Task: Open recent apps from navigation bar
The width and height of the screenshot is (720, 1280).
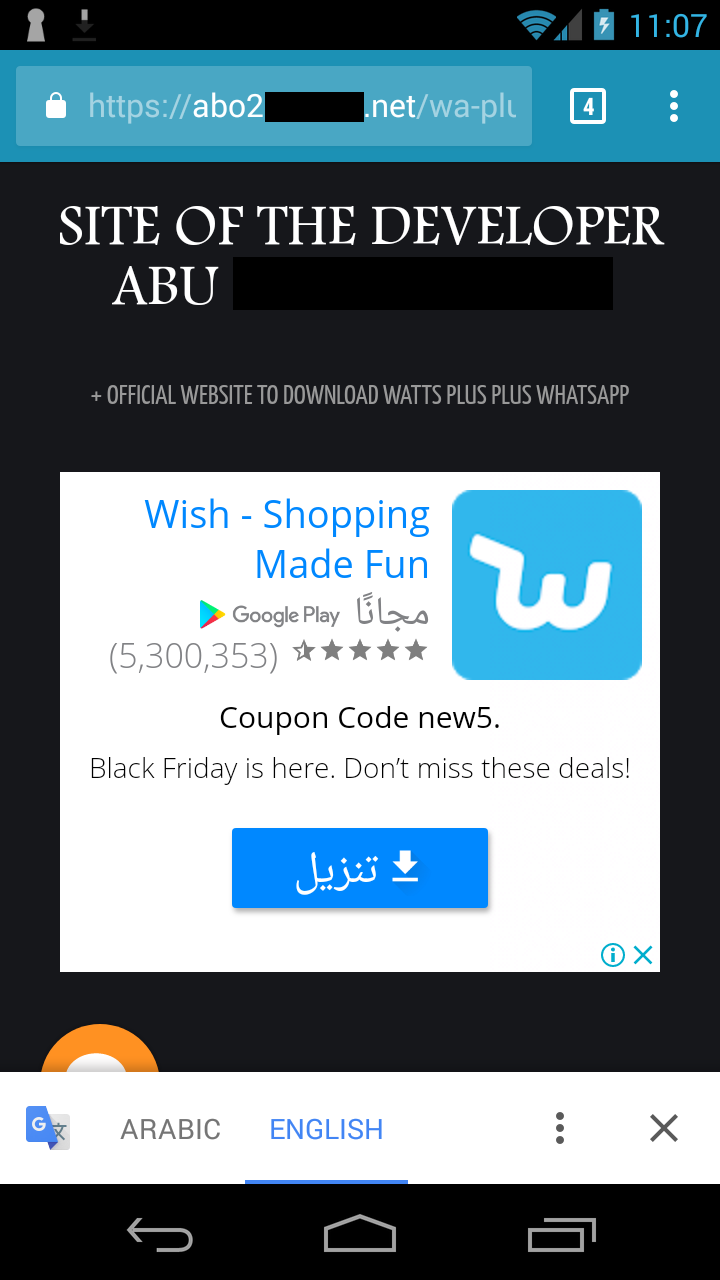Action: (562, 1234)
